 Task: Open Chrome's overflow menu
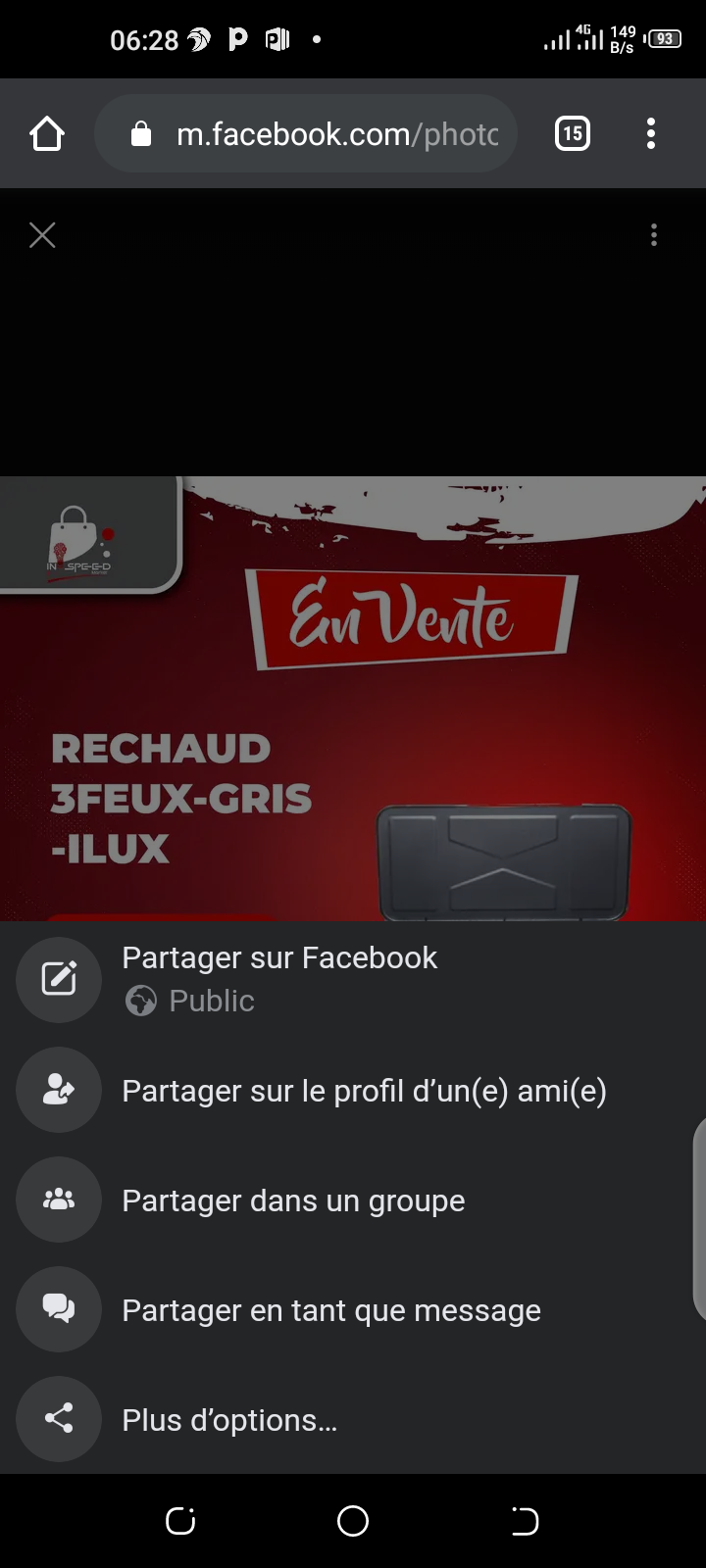651,133
